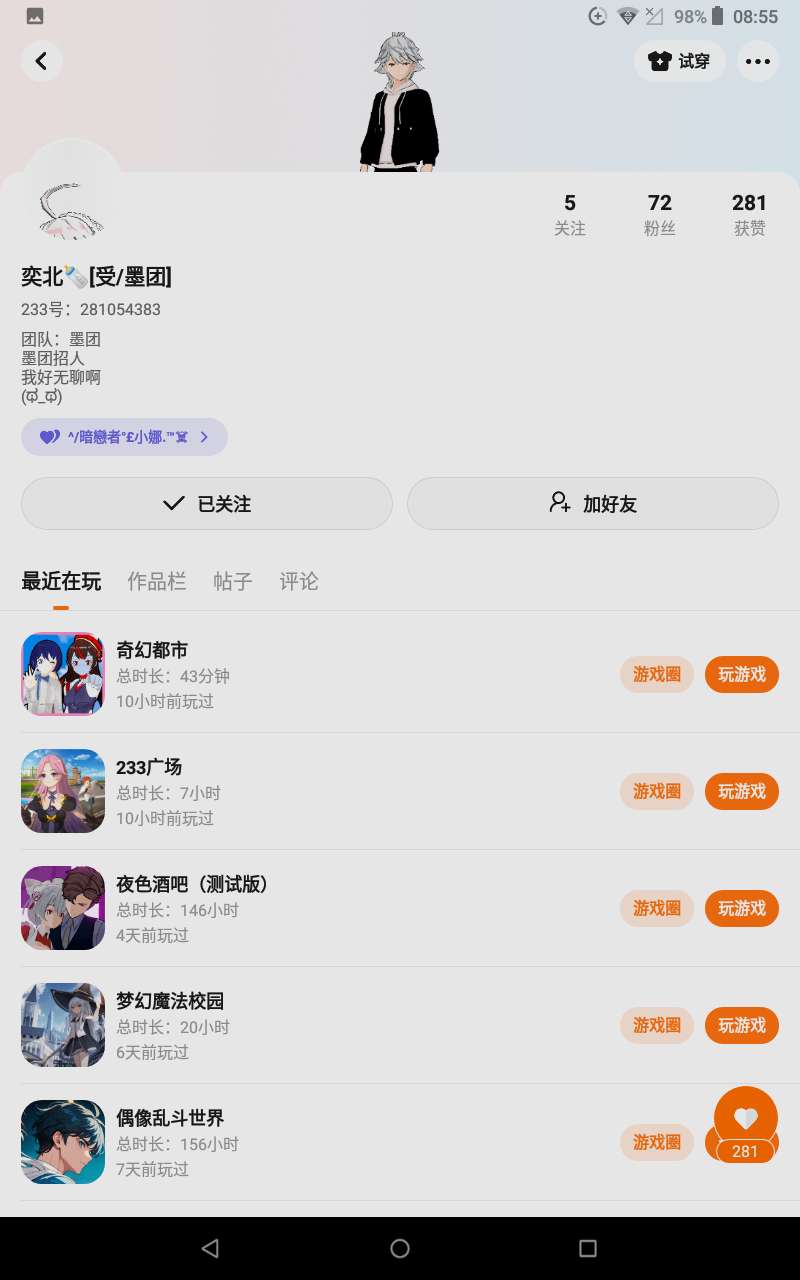Switch to the 帖子 tab

233,581
